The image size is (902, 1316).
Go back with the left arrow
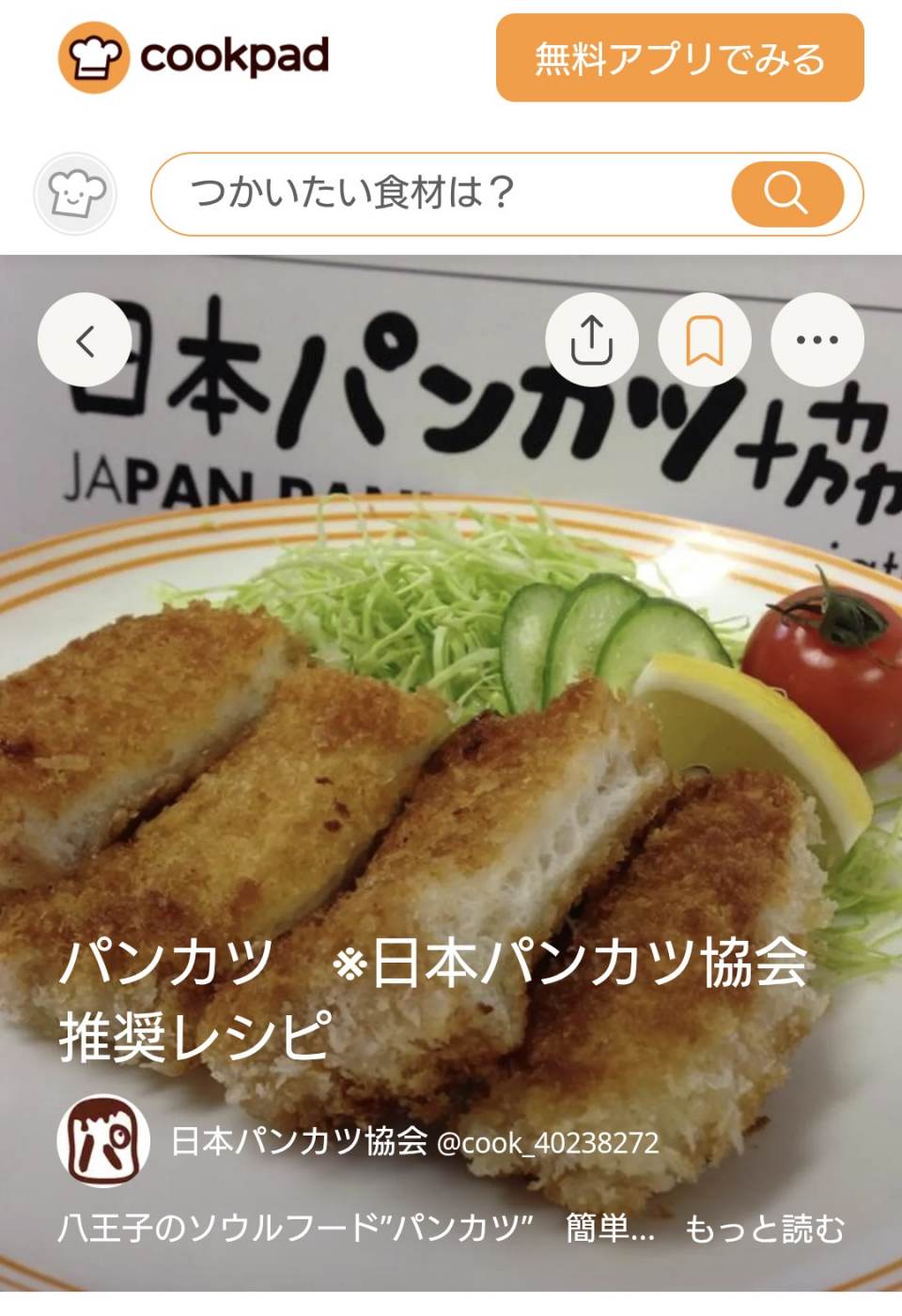click(x=85, y=340)
